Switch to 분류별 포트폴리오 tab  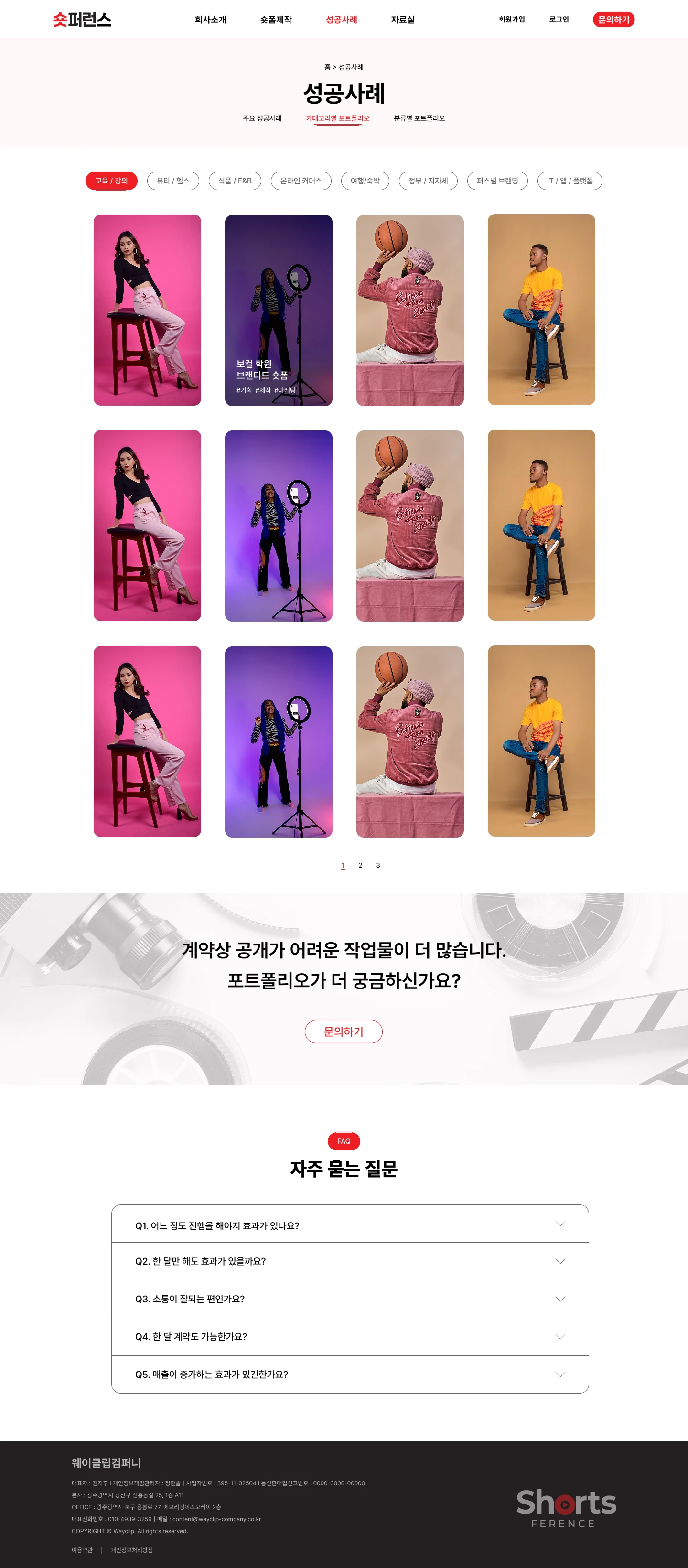click(x=419, y=118)
